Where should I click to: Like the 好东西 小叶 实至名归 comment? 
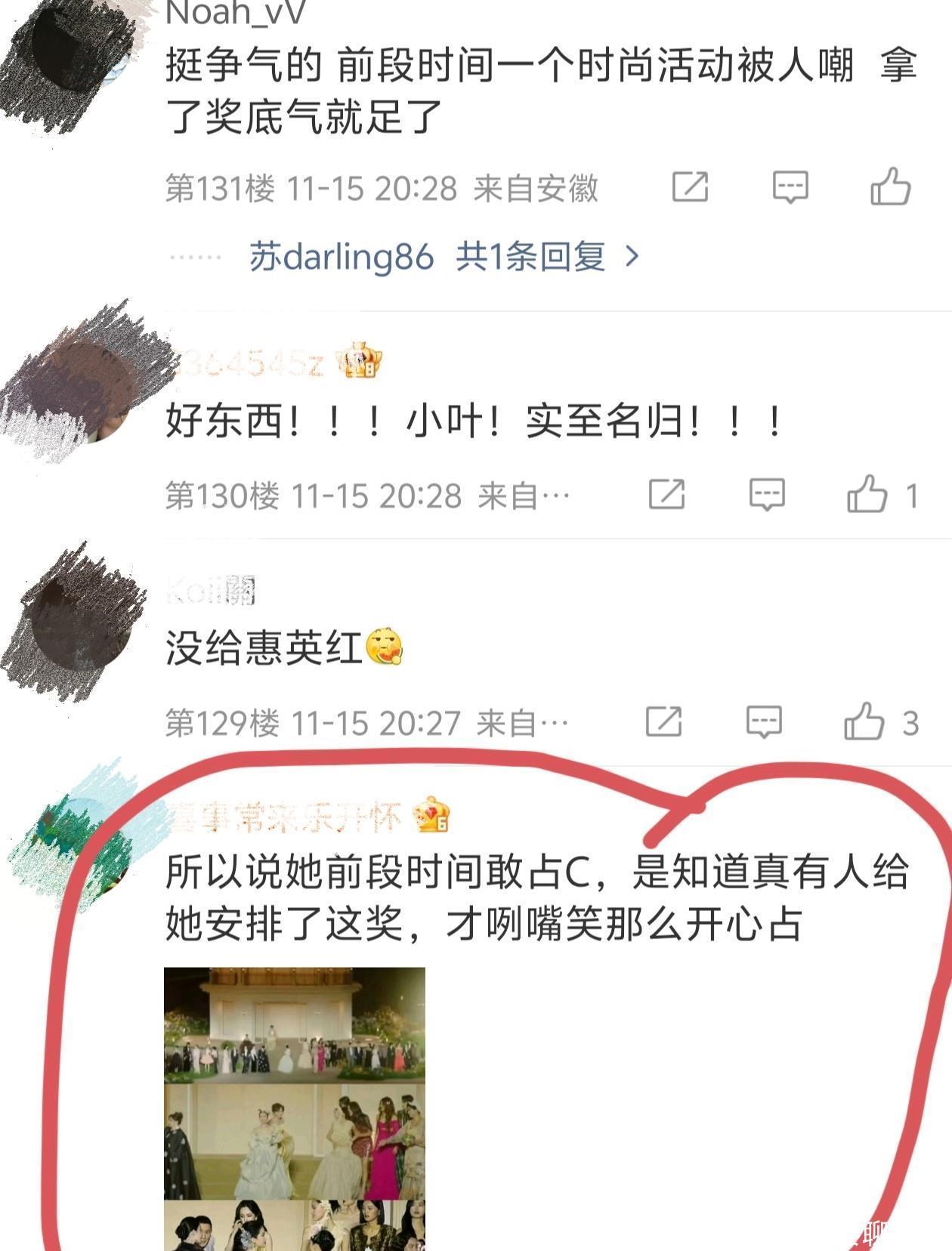pos(867,496)
